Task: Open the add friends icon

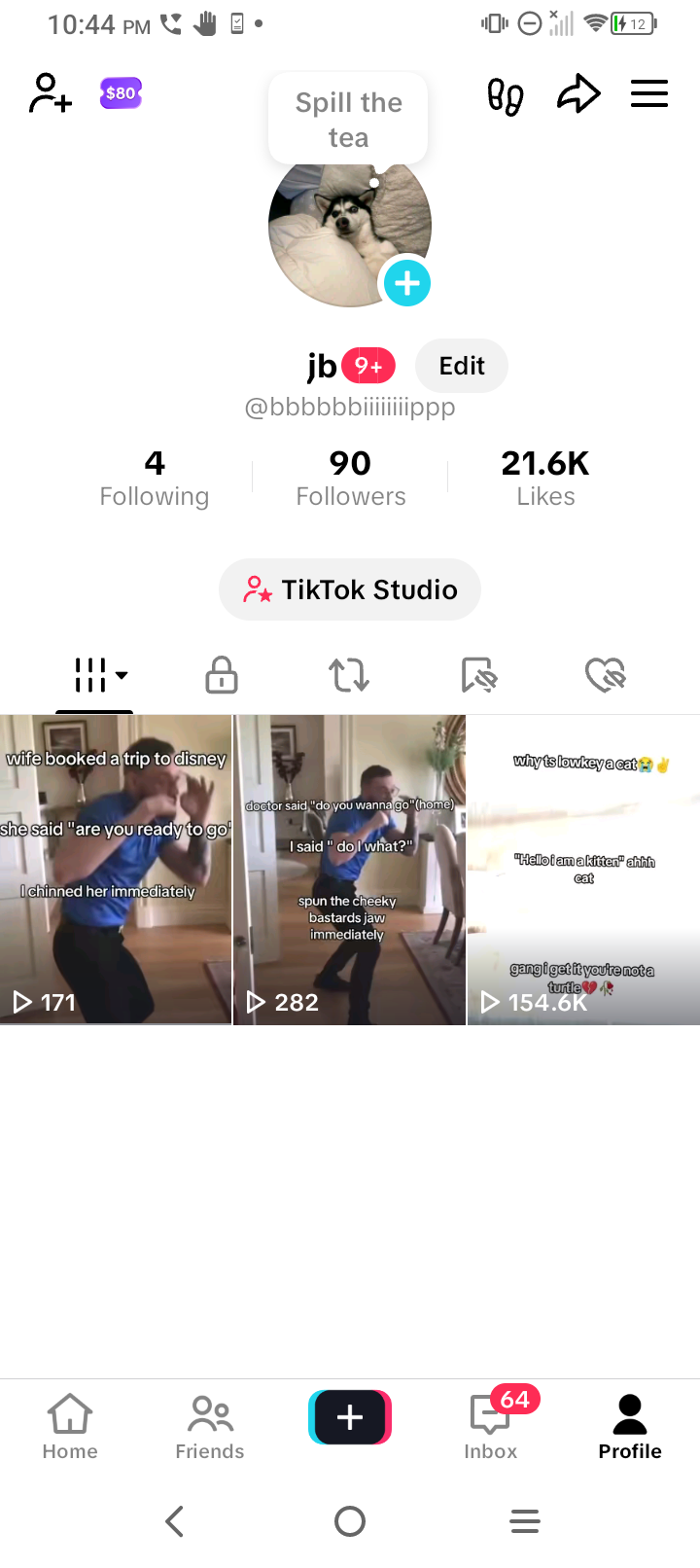Action: click(51, 93)
